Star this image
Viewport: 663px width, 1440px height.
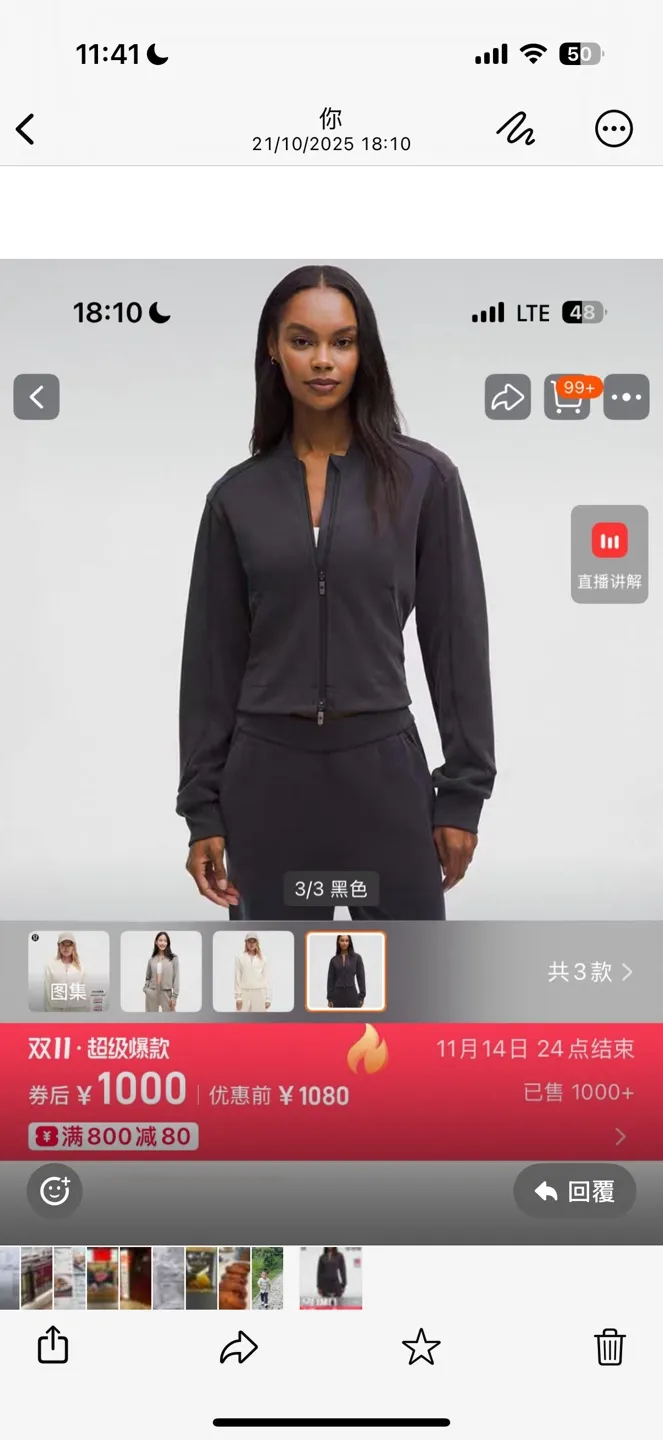click(x=421, y=1347)
